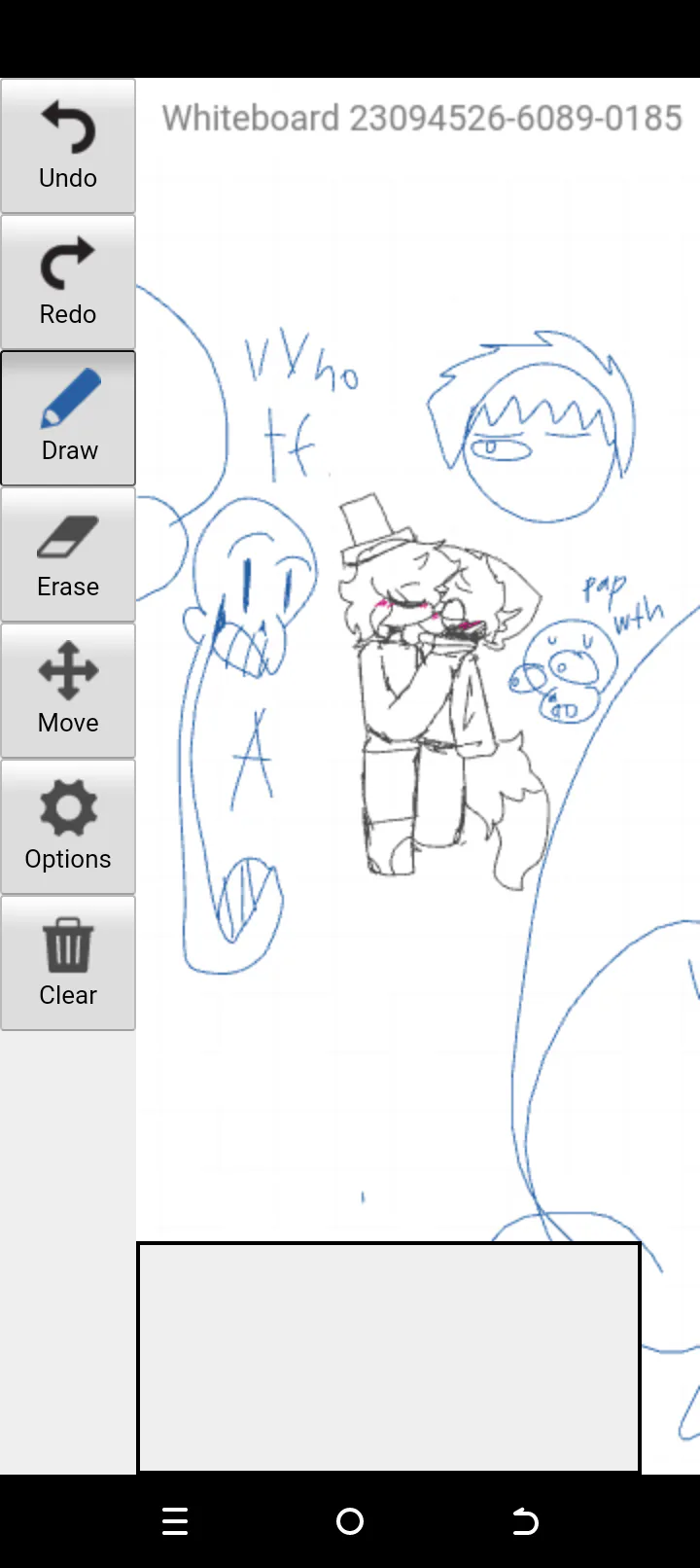
Task: Select the Draw pencil tool
Action: (68, 418)
